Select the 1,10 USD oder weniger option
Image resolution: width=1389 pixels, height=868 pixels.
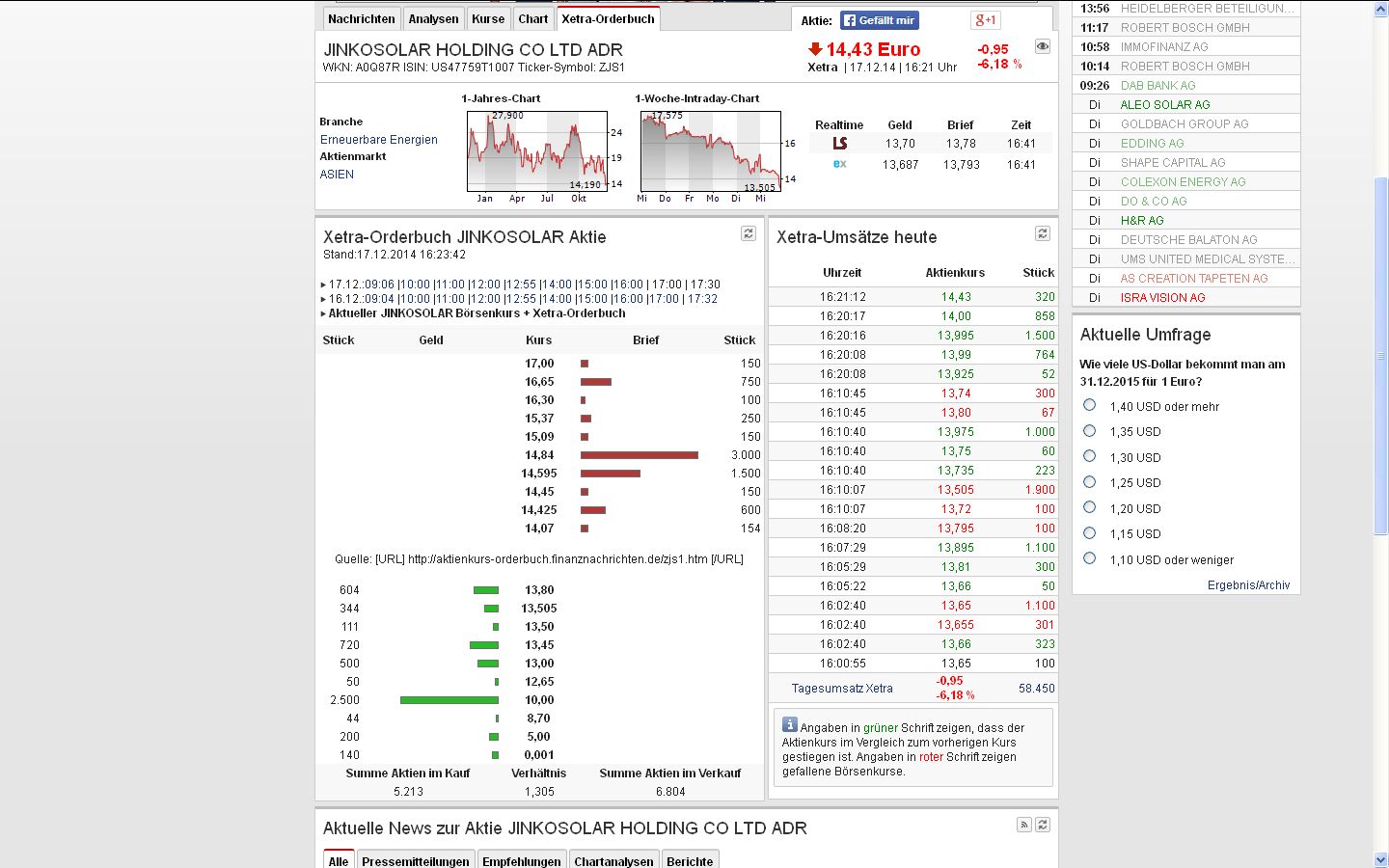click(1089, 558)
